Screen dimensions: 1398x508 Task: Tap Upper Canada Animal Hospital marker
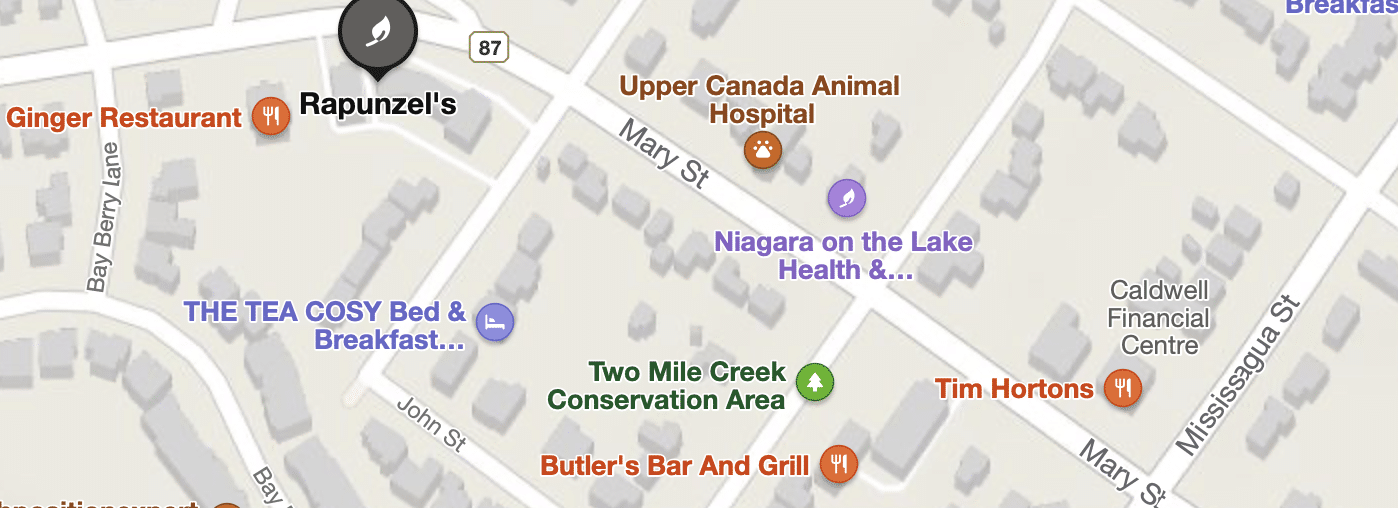coord(763,151)
